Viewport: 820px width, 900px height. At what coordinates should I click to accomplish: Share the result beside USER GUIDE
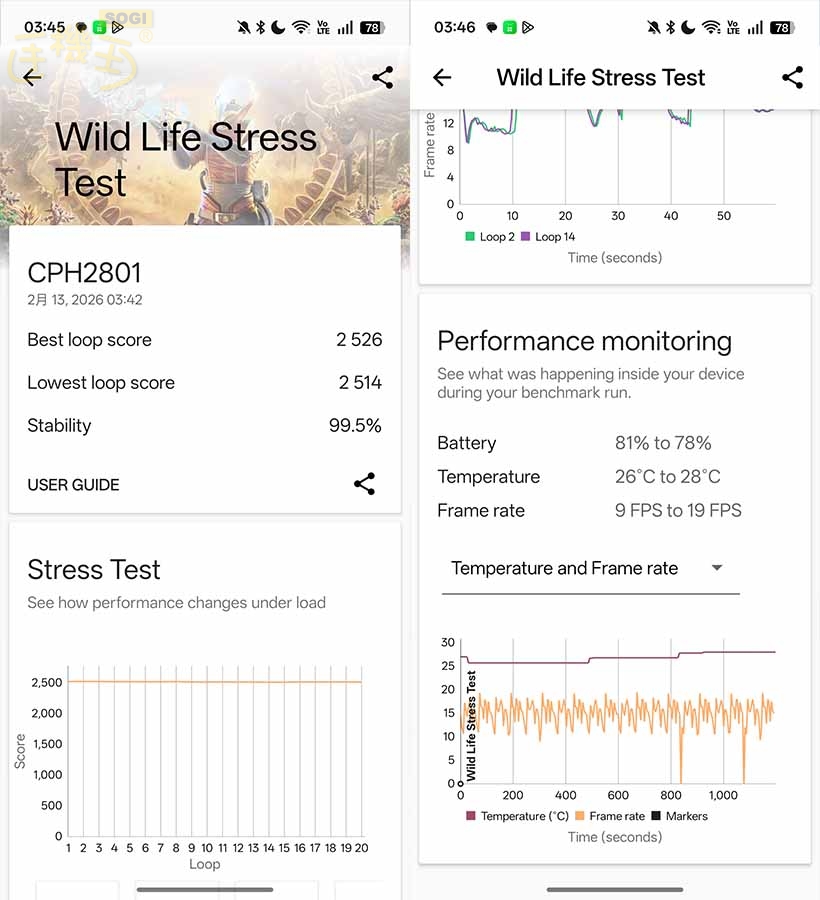[365, 484]
